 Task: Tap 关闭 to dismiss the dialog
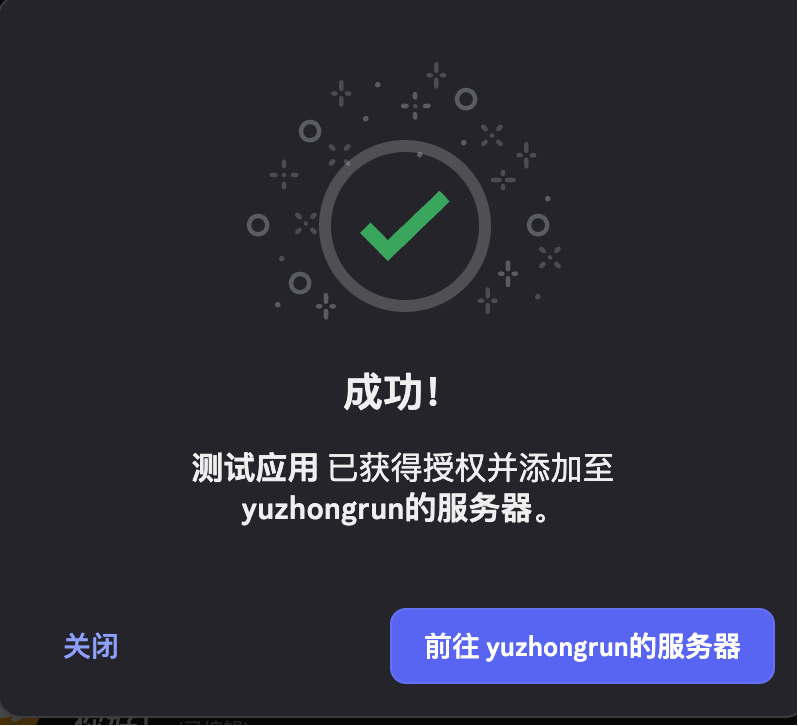click(x=91, y=646)
